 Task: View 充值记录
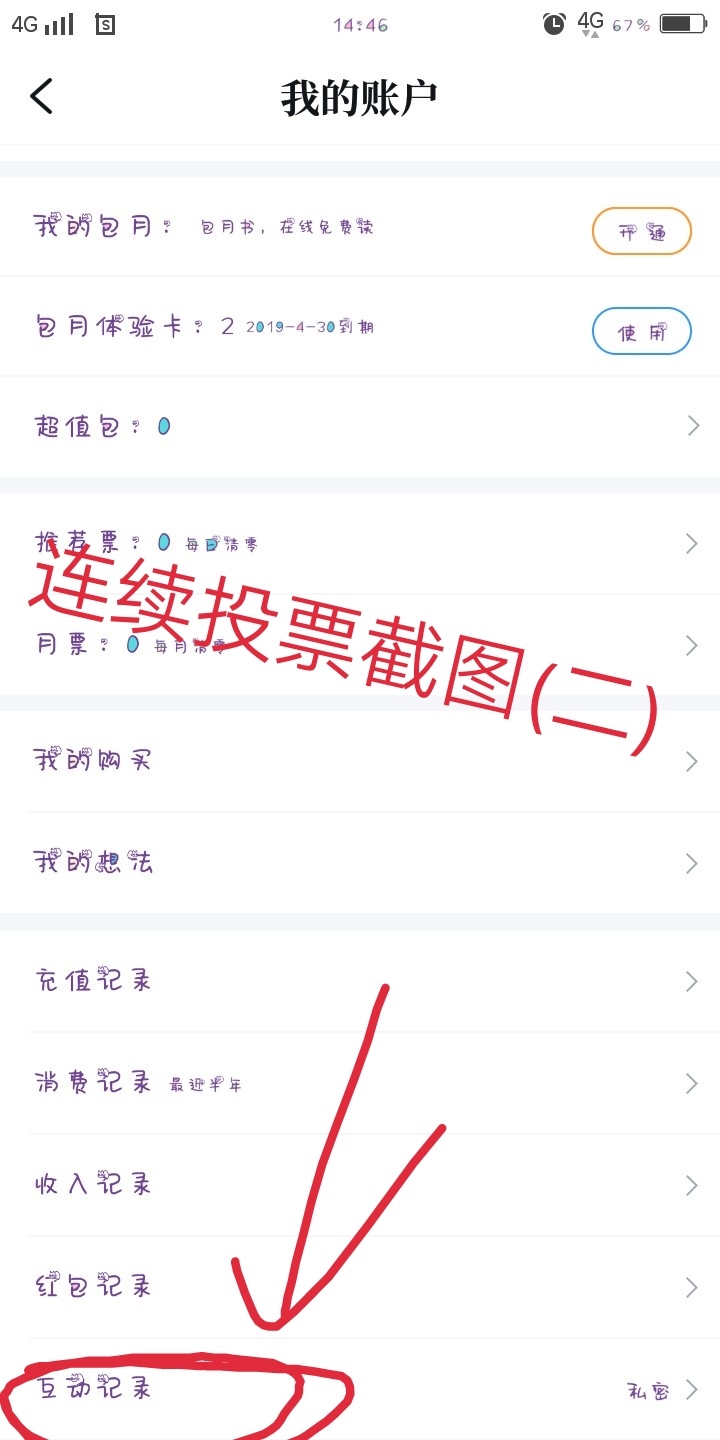(360, 981)
